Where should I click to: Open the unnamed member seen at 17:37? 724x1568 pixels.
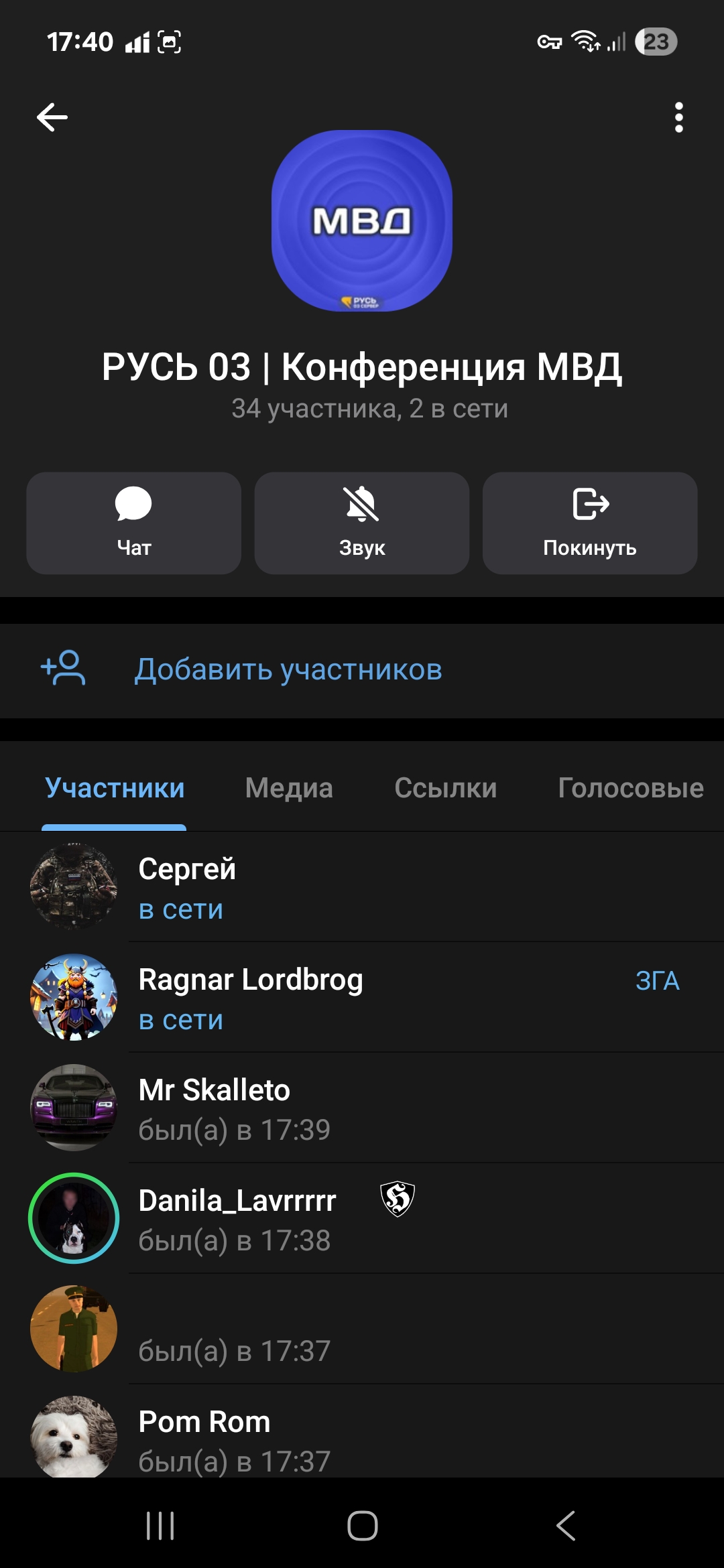[x=362, y=1329]
